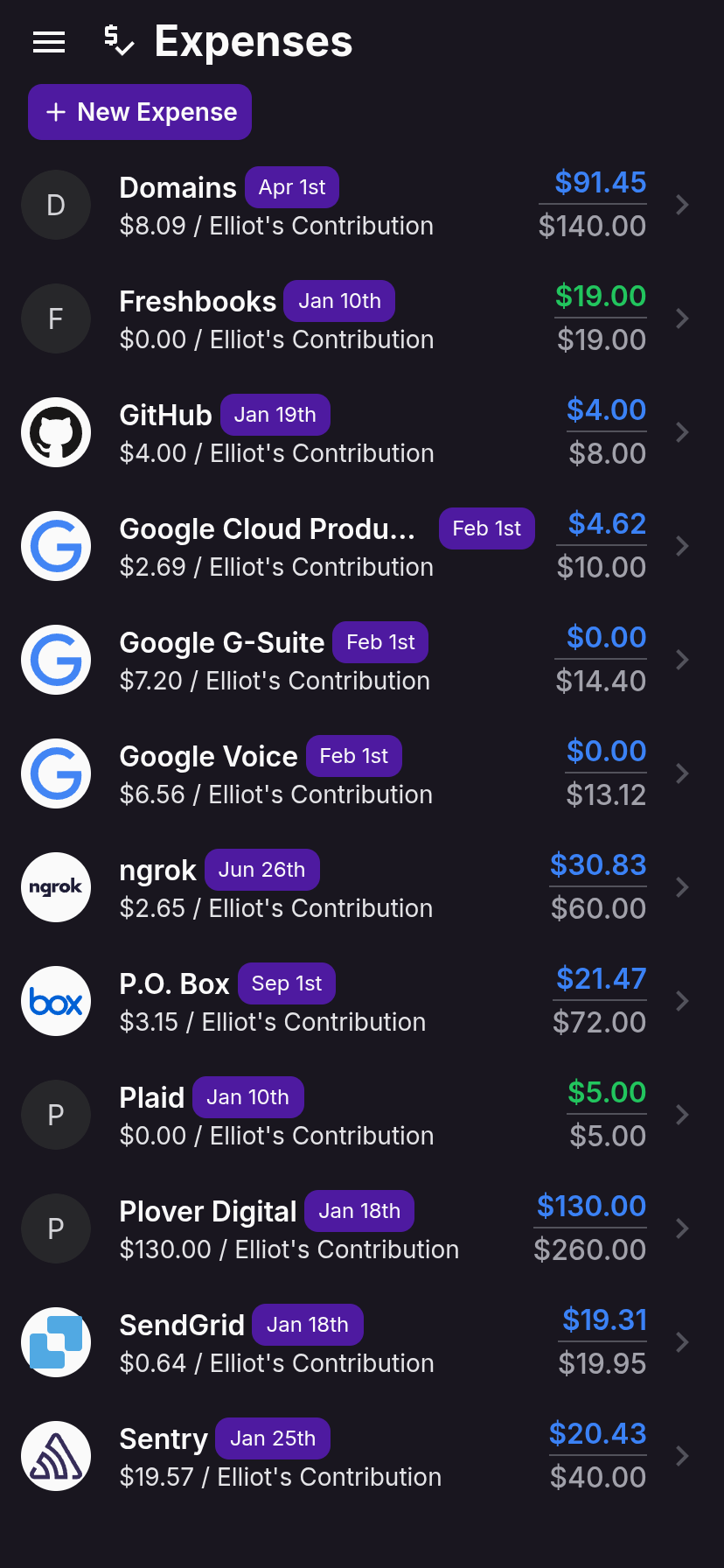Create a new expense

tap(140, 112)
